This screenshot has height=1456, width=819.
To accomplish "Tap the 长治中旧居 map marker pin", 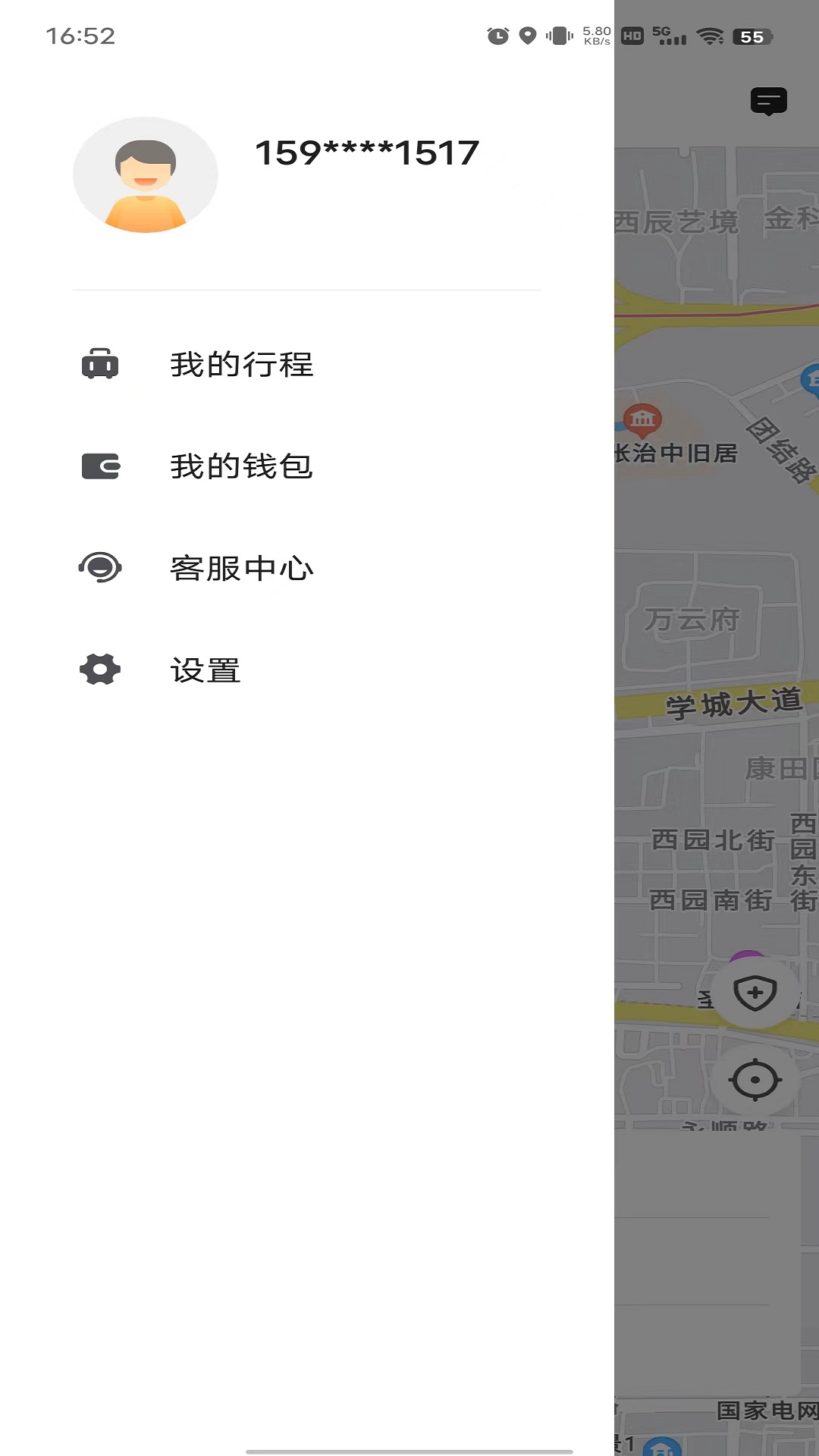I will tap(643, 422).
